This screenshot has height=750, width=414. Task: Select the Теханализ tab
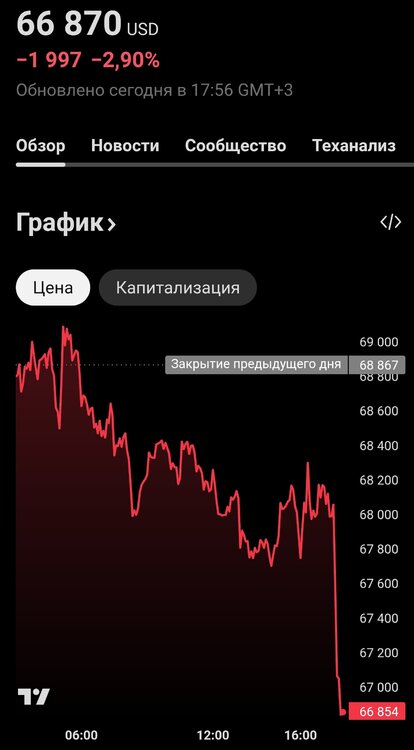tap(354, 145)
